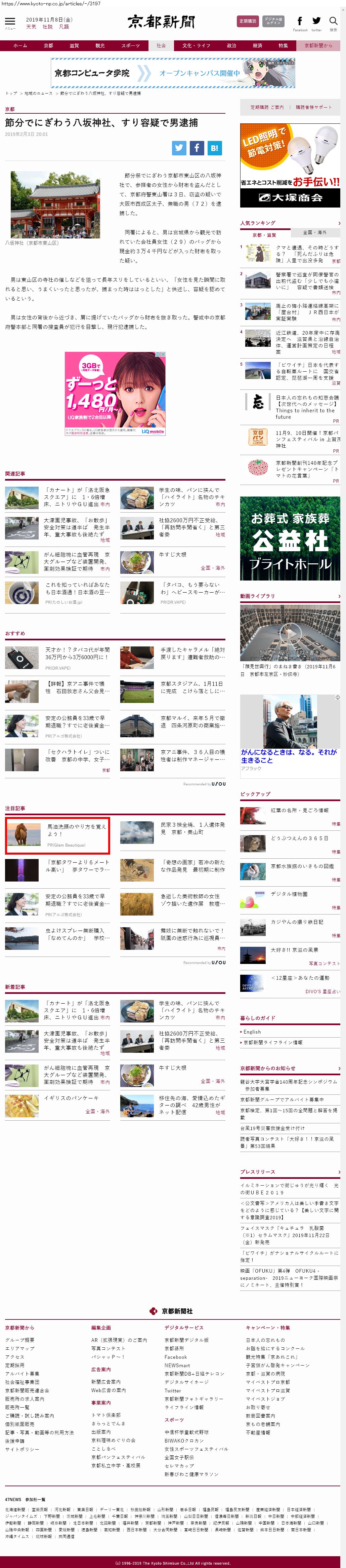Open the 京都コンピュータ学院 banner ad

tap(173, 73)
